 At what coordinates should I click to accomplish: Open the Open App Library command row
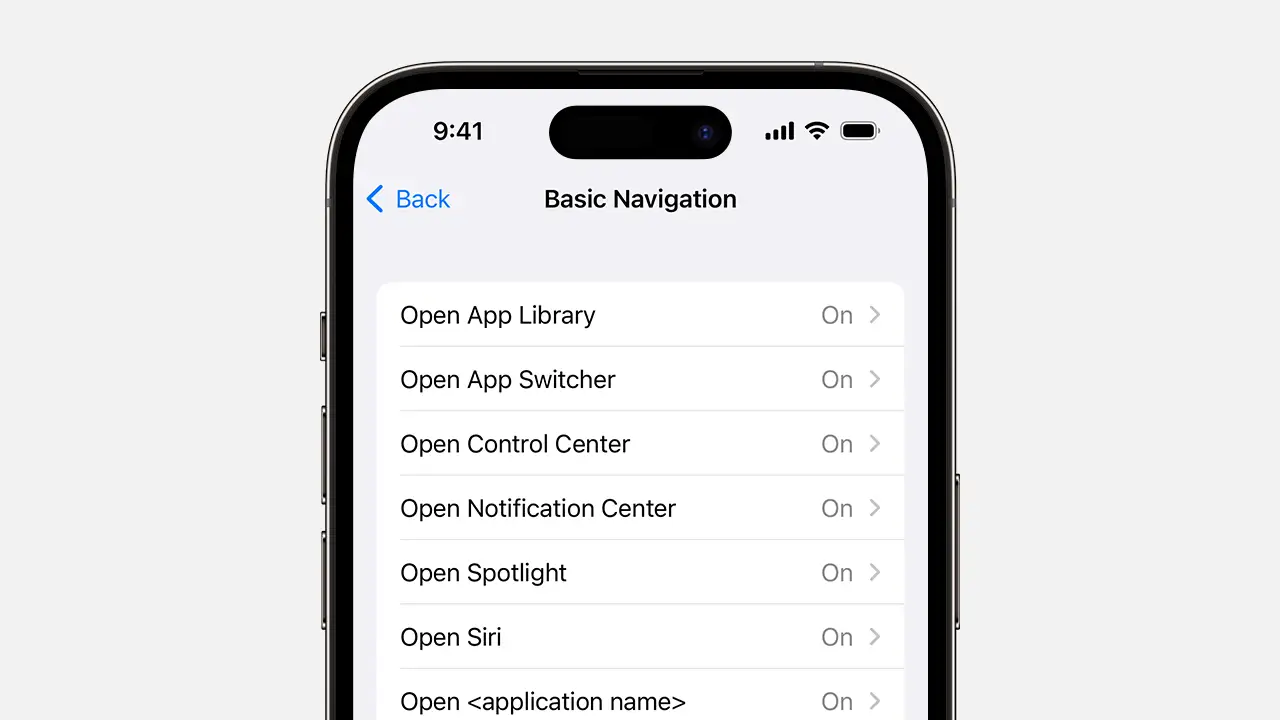(x=640, y=315)
